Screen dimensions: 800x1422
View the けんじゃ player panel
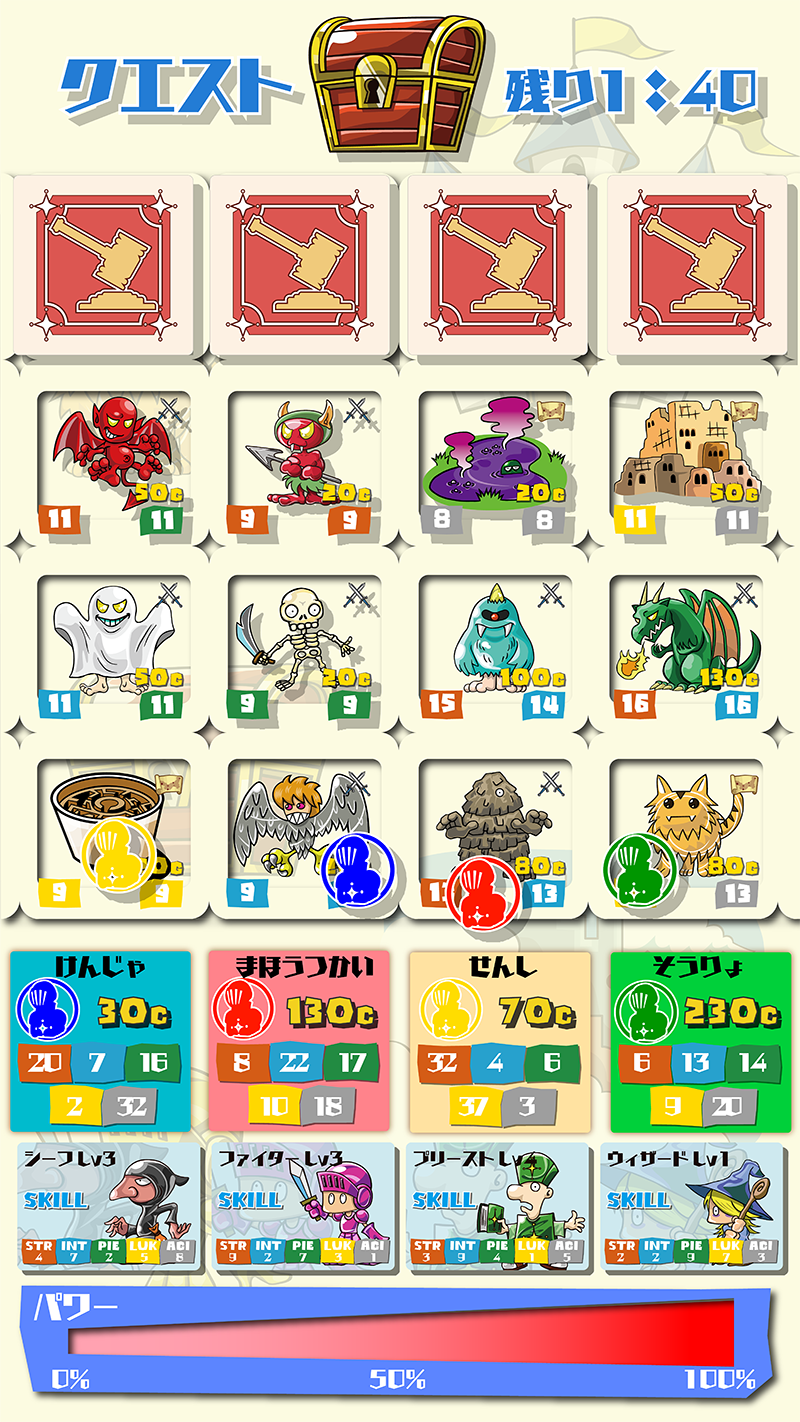coord(100,1041)
